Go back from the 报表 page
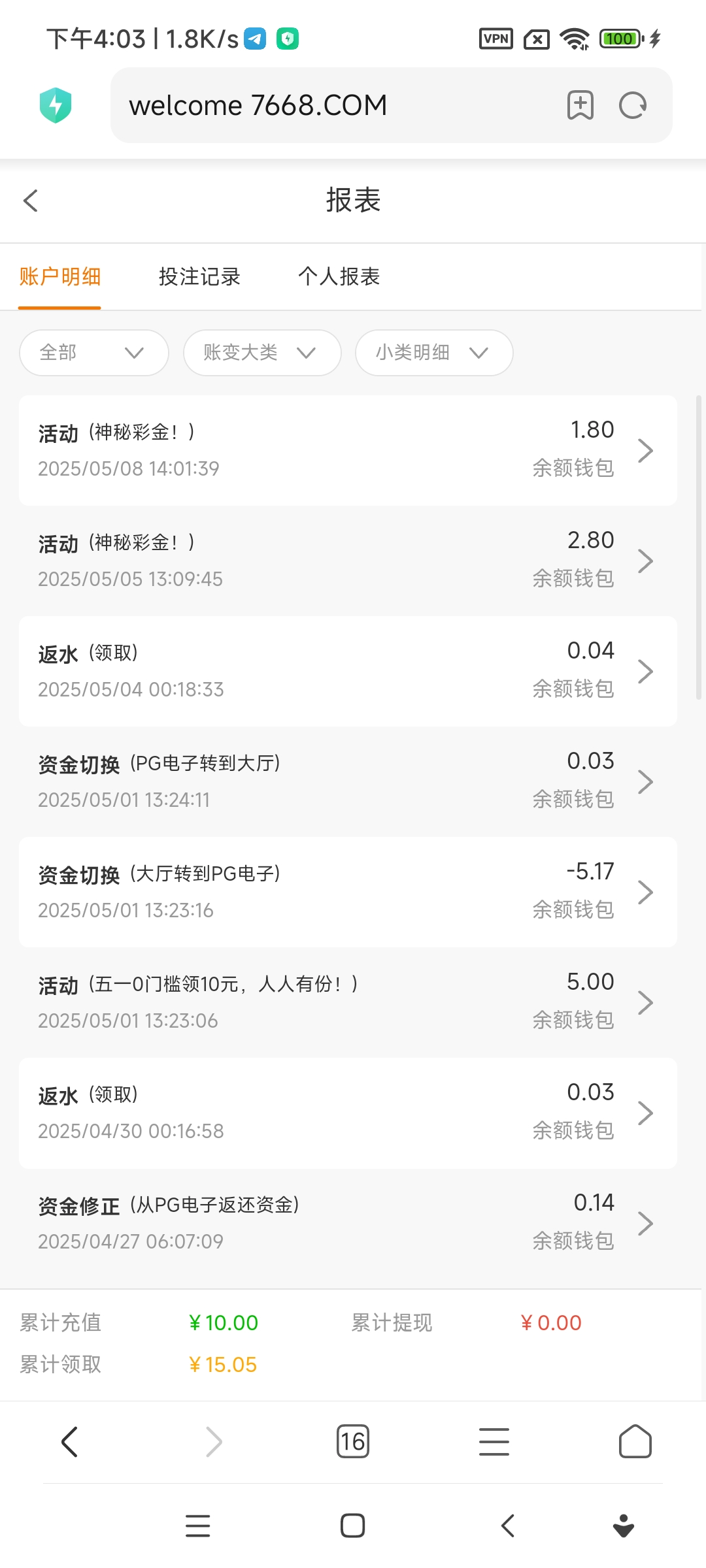This screenshot has height=1568, width=706. click(x=31, y=201)
